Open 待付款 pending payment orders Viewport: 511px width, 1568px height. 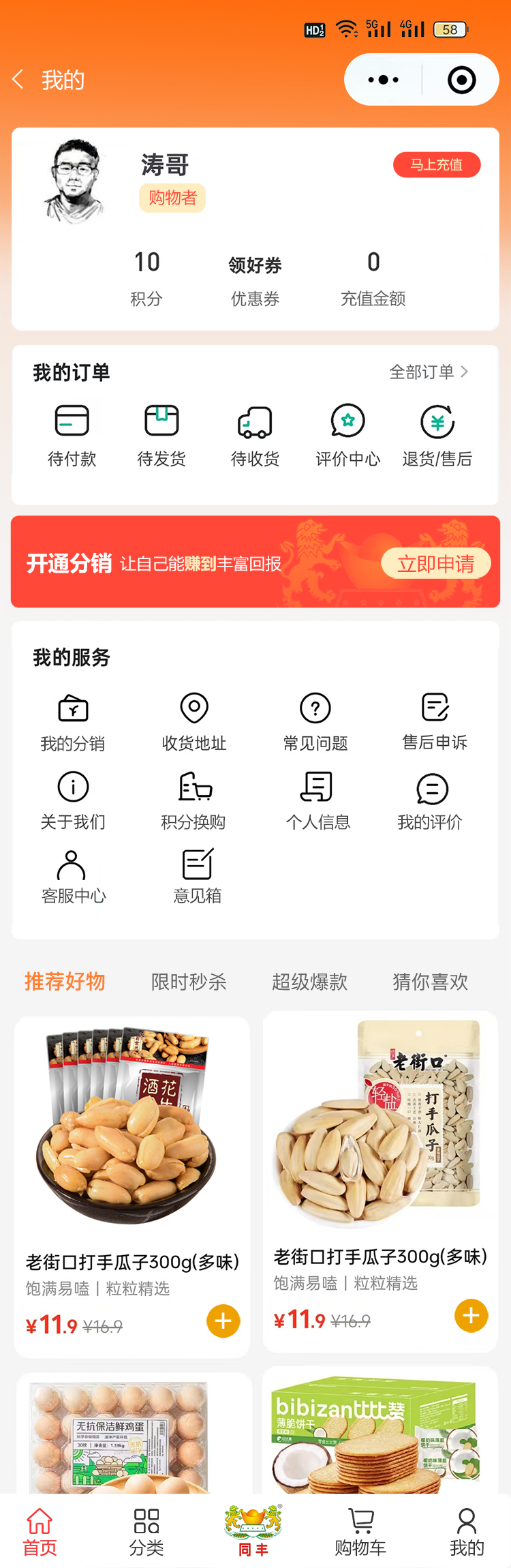coord(72,435)
